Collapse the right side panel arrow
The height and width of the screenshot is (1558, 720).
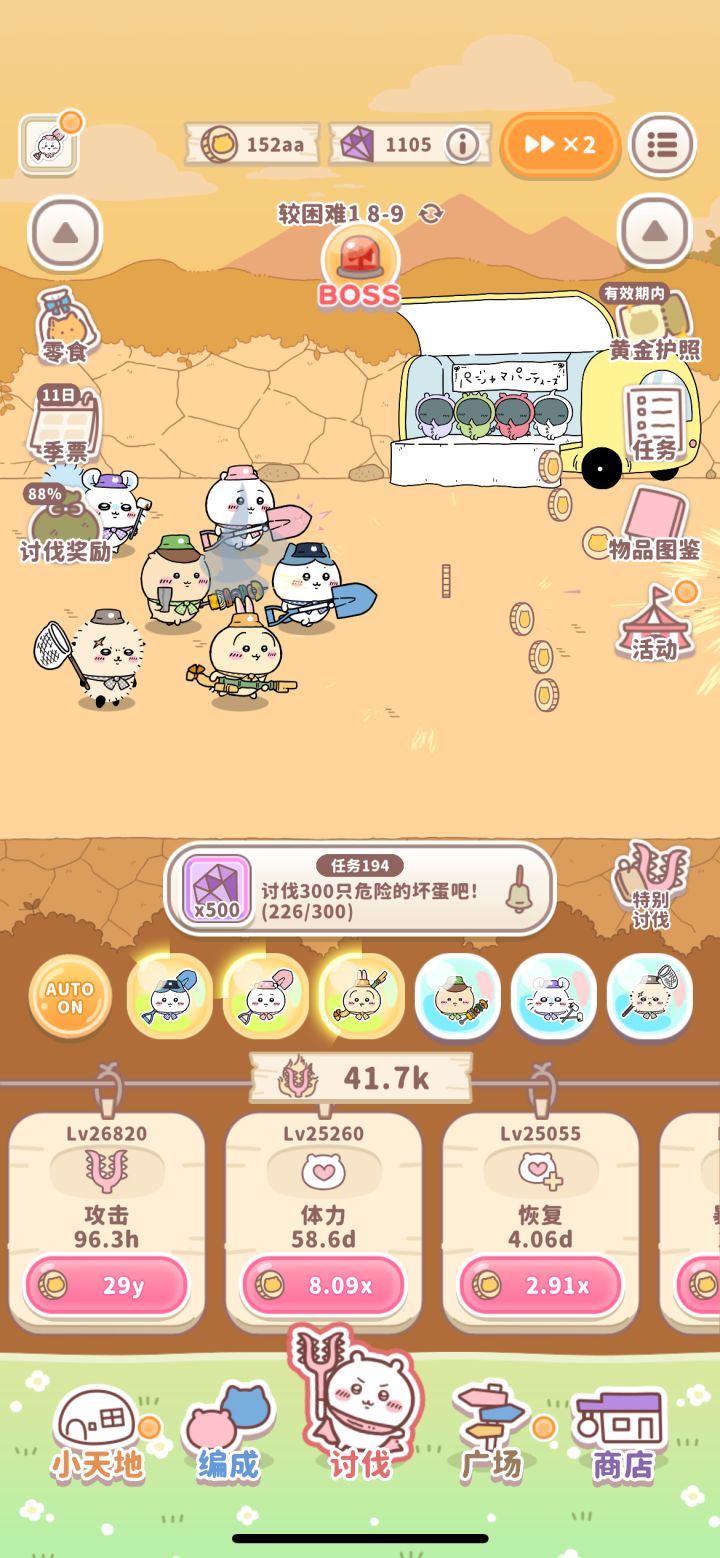coord(655,231)
